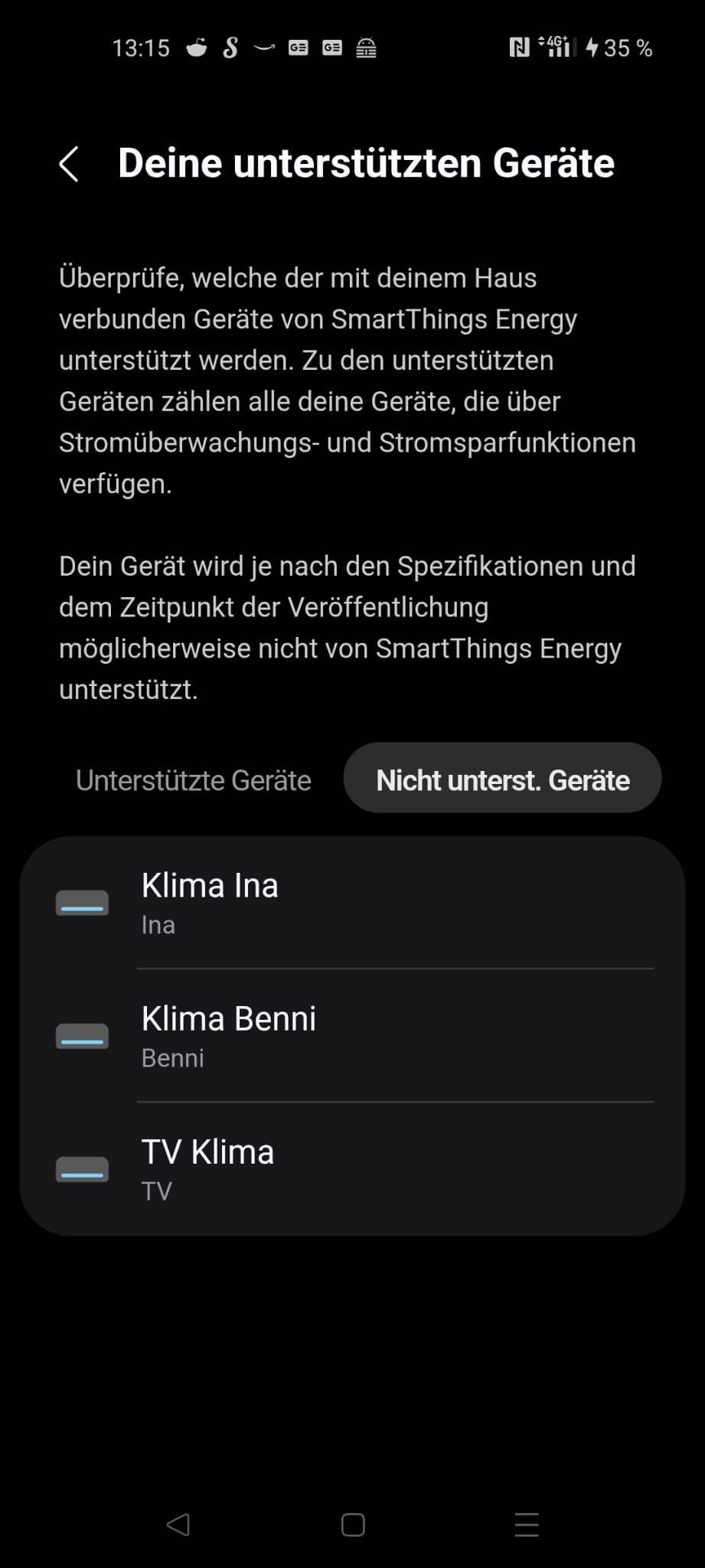Open the Klima Benni device
Image resolution: width=705 pixels, height=1568 pixels.
tap(352, 1037)
